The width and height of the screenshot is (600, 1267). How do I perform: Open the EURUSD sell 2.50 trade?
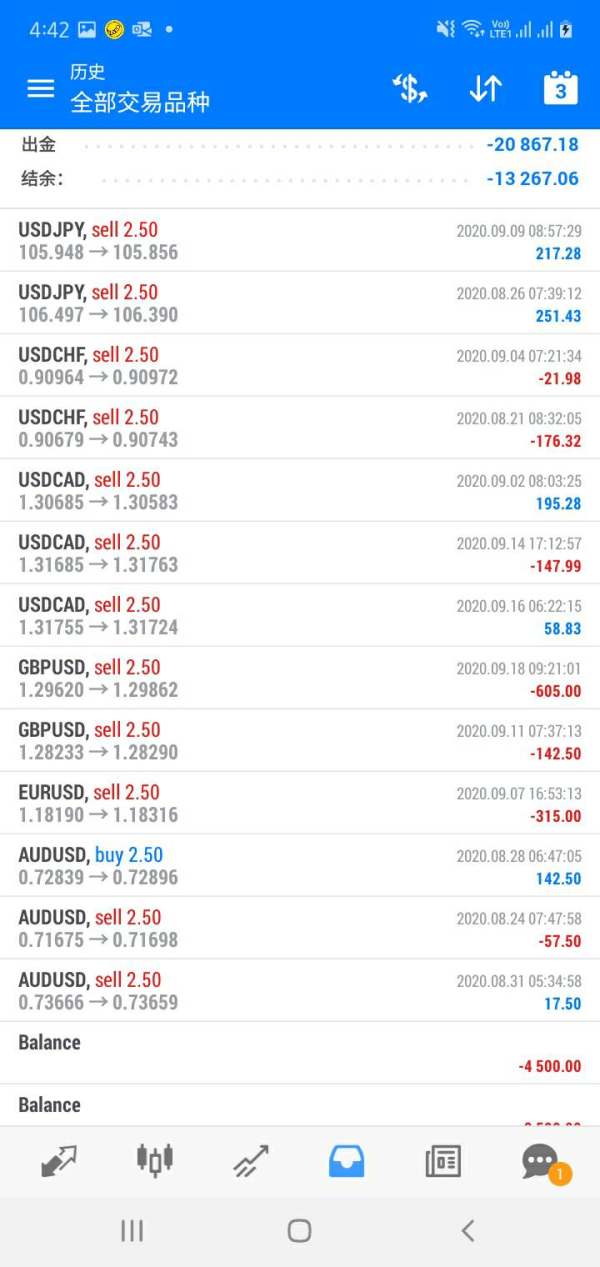click(x=300, y=803)
